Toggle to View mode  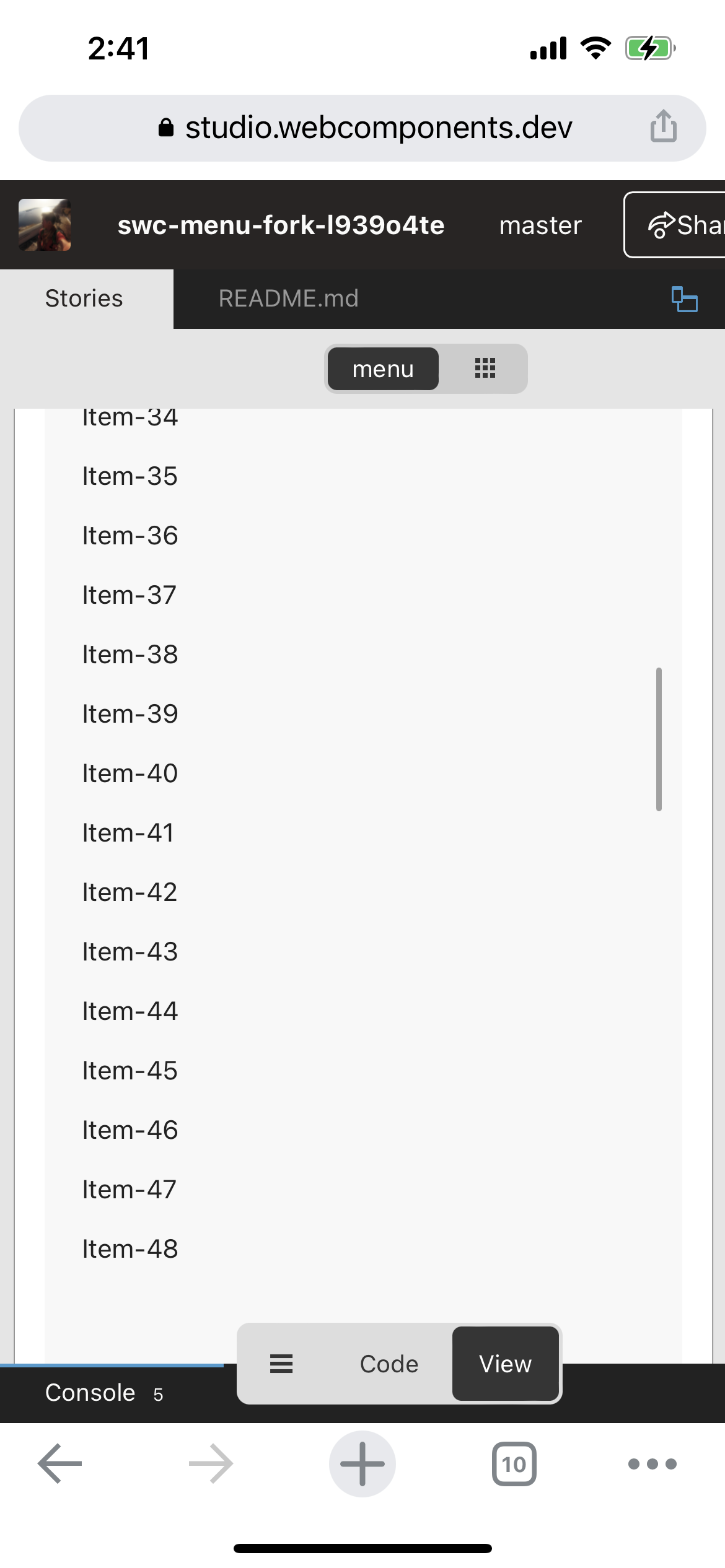point(506,1363)
